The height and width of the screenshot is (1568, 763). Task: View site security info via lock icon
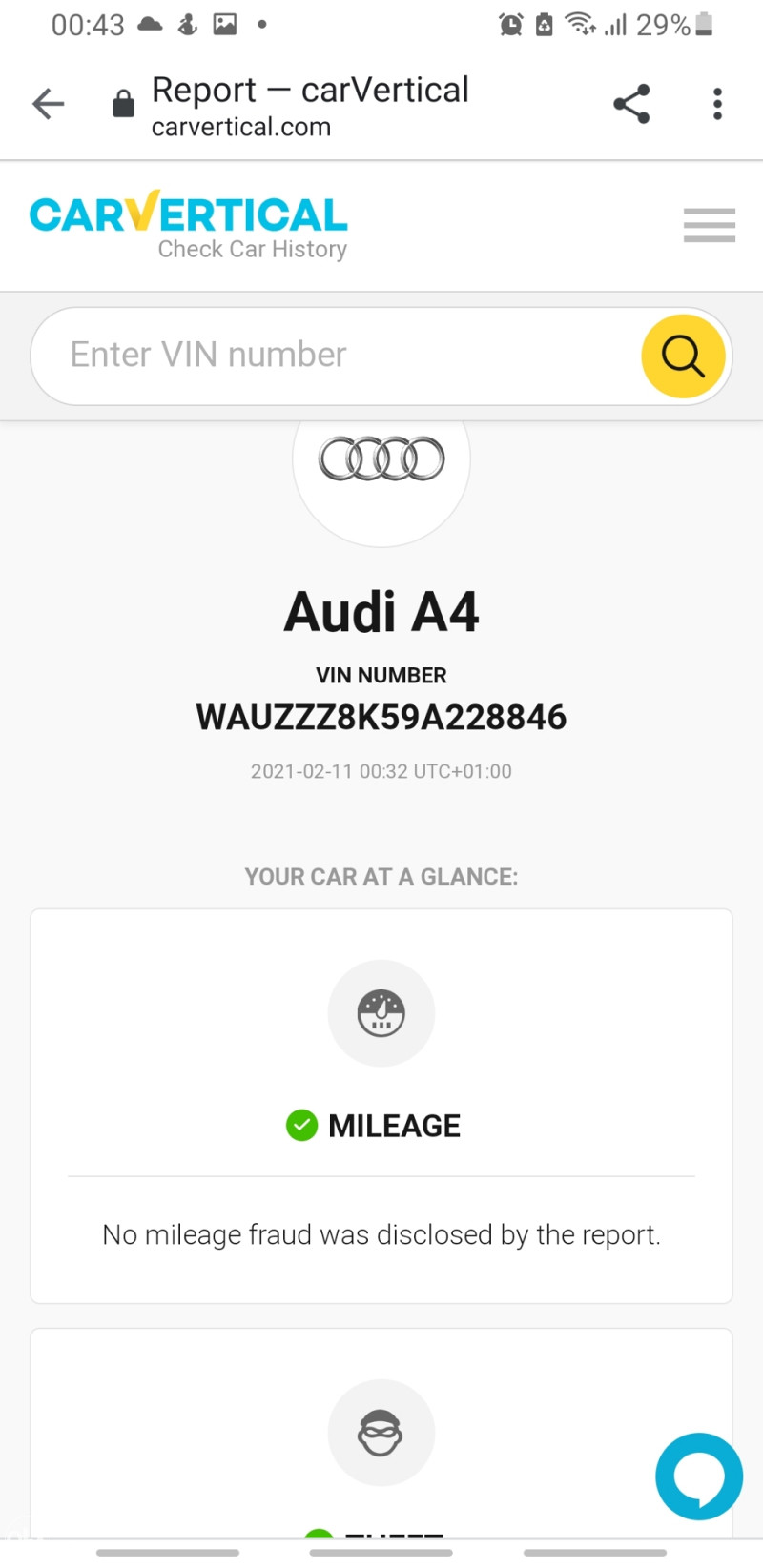click(x=123, y=103)
